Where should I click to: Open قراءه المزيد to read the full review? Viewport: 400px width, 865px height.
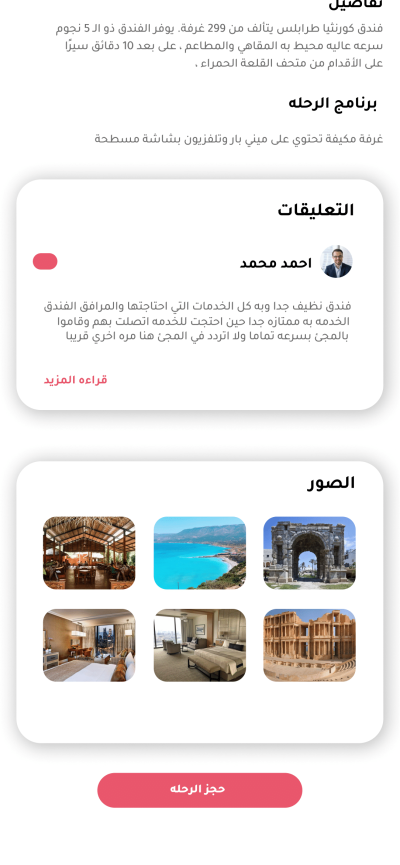(x=76, y=380)
